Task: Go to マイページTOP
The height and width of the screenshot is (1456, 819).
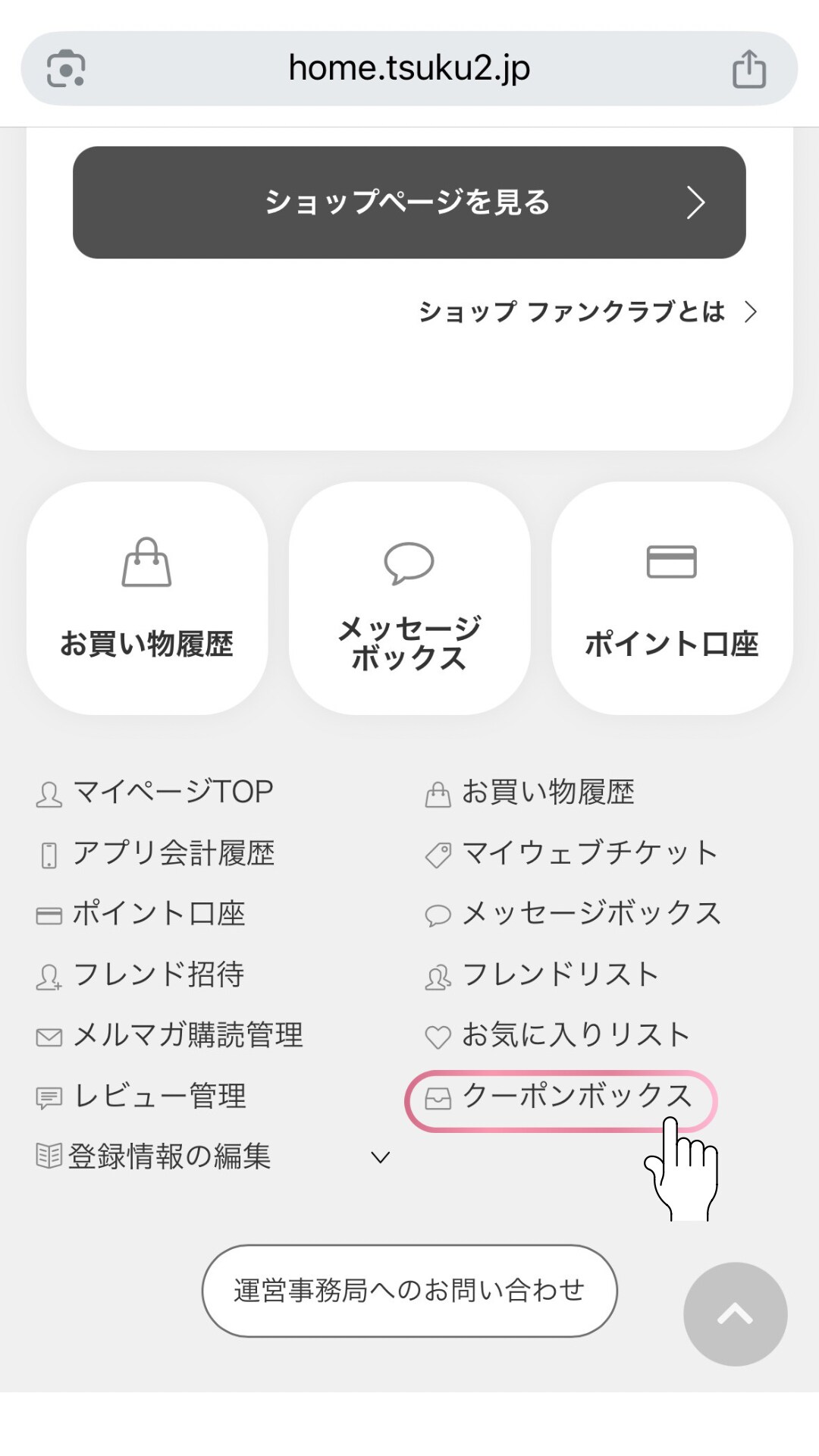Action: click(155, 792)
